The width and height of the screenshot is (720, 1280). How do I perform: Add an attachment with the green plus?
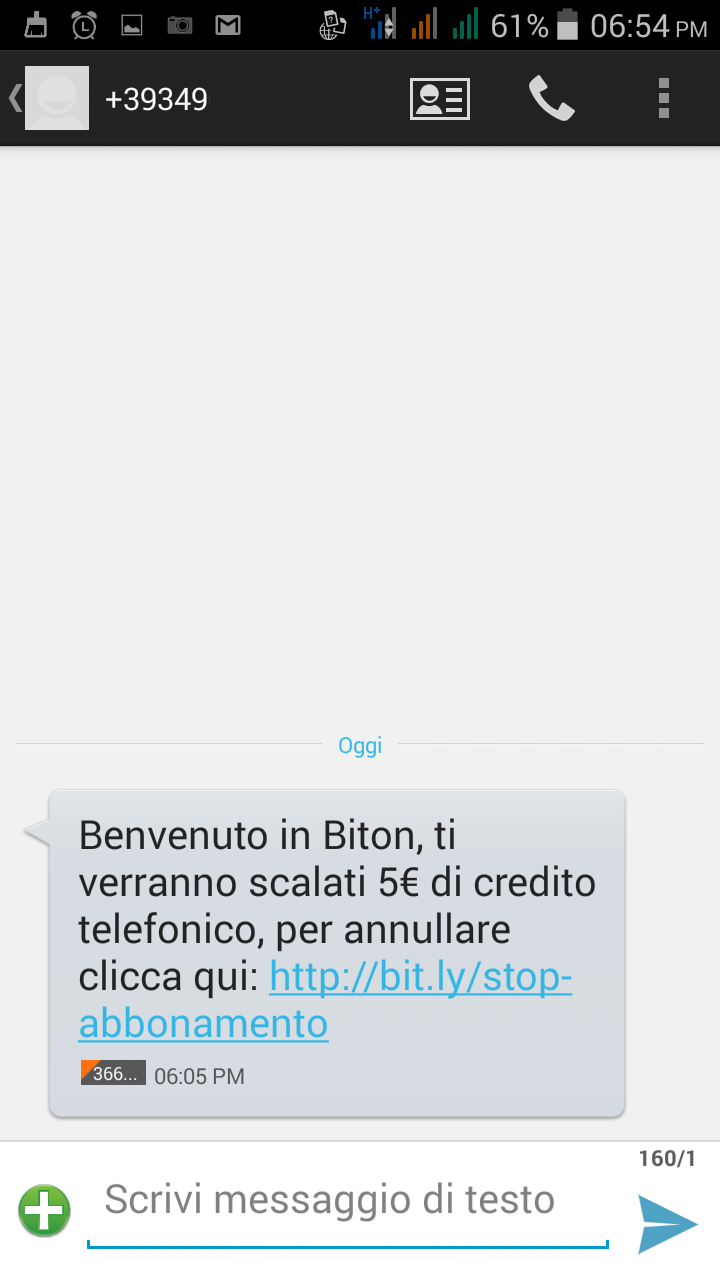click(x=44, y=1210)
